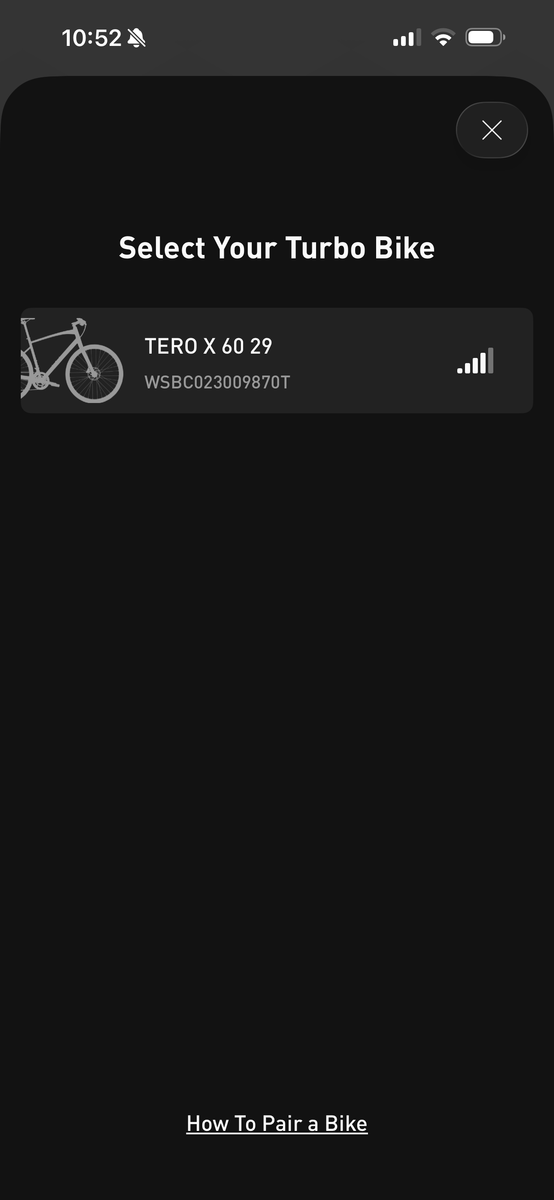Viewport: 554px width, 1200px height.
Task: Select the TERO X 60 29 bike
Action: (x=277, y=360)
